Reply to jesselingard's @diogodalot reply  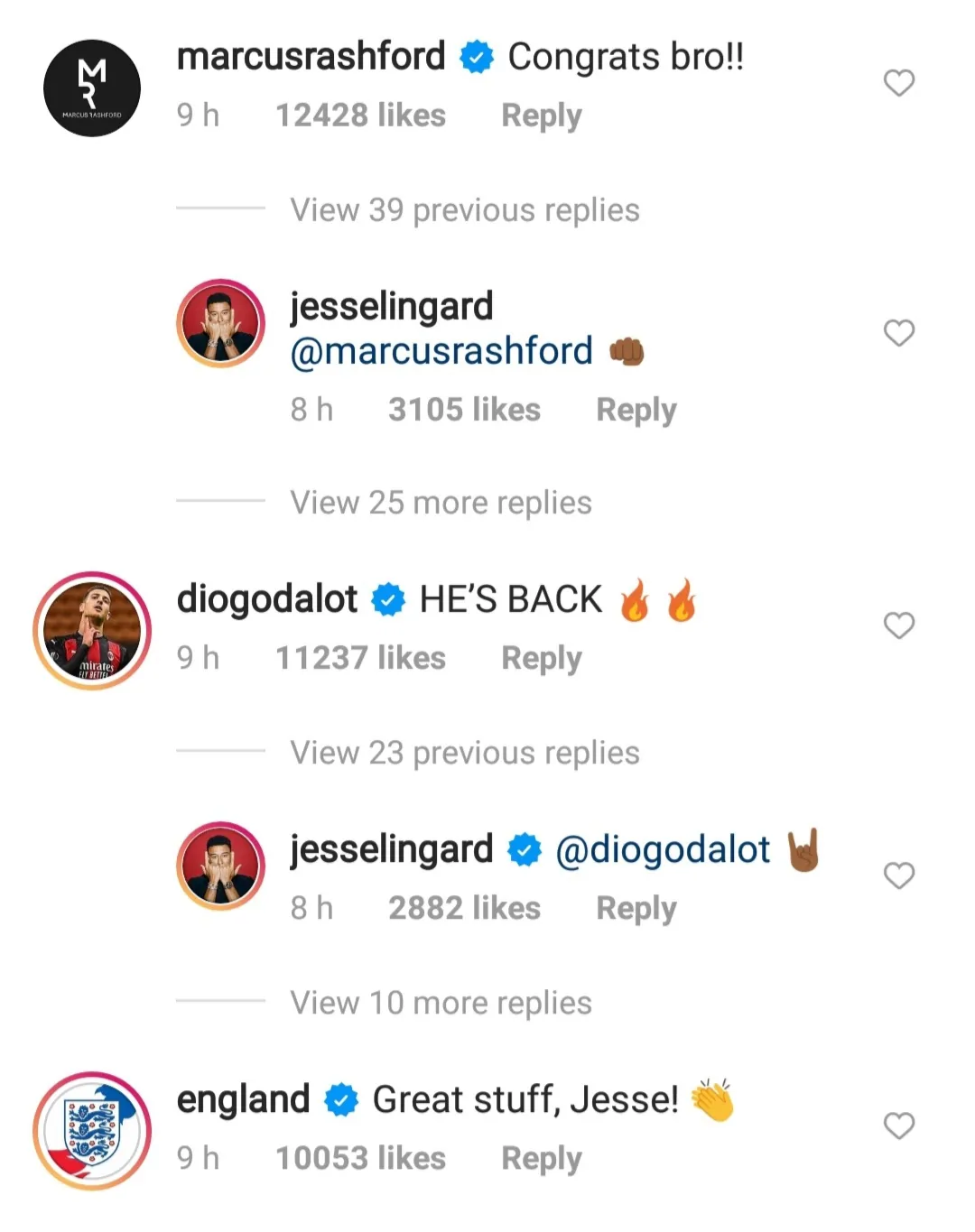[636, 908]
